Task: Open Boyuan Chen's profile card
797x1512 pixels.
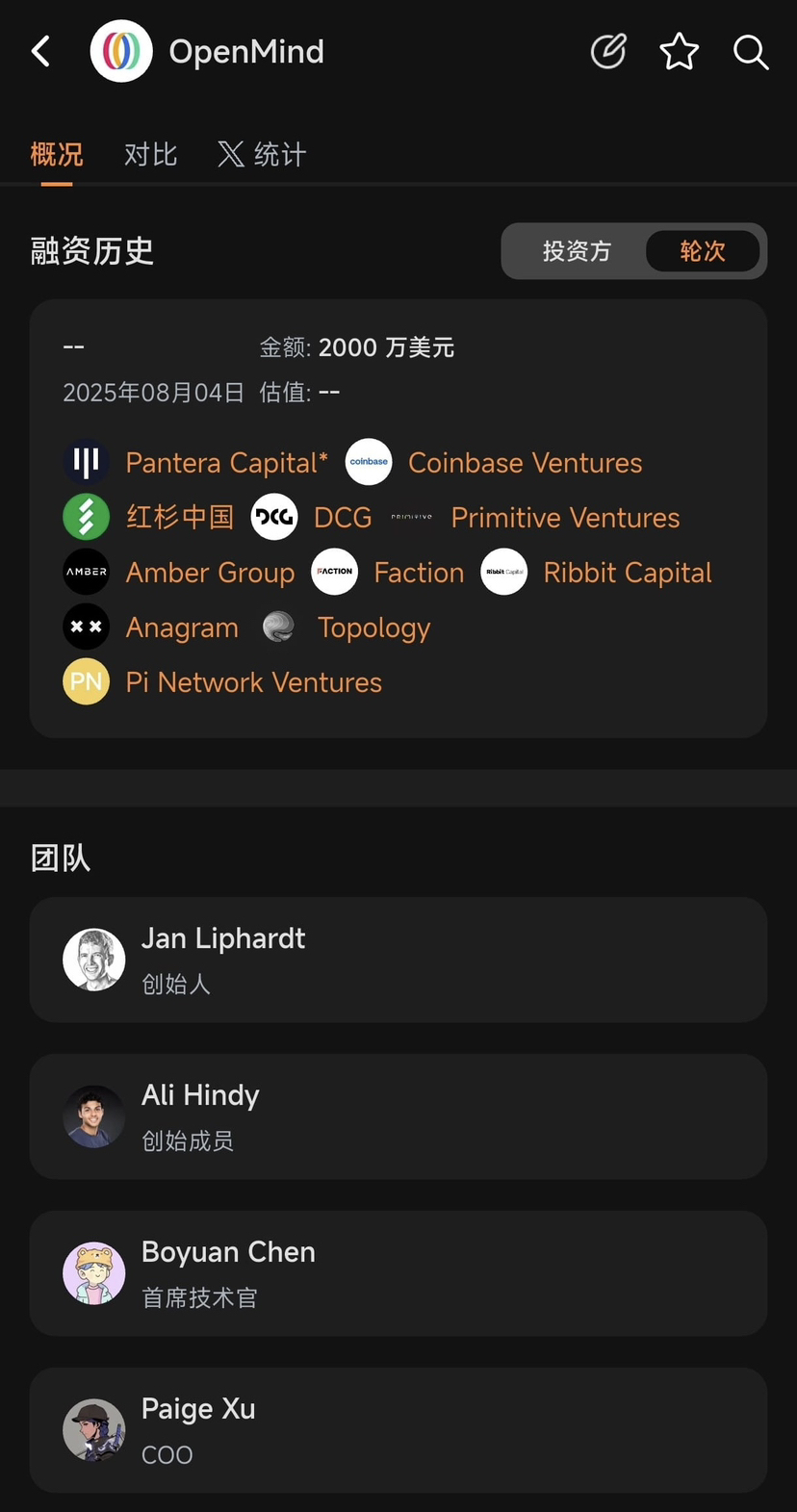Action: coord(398,1273)
